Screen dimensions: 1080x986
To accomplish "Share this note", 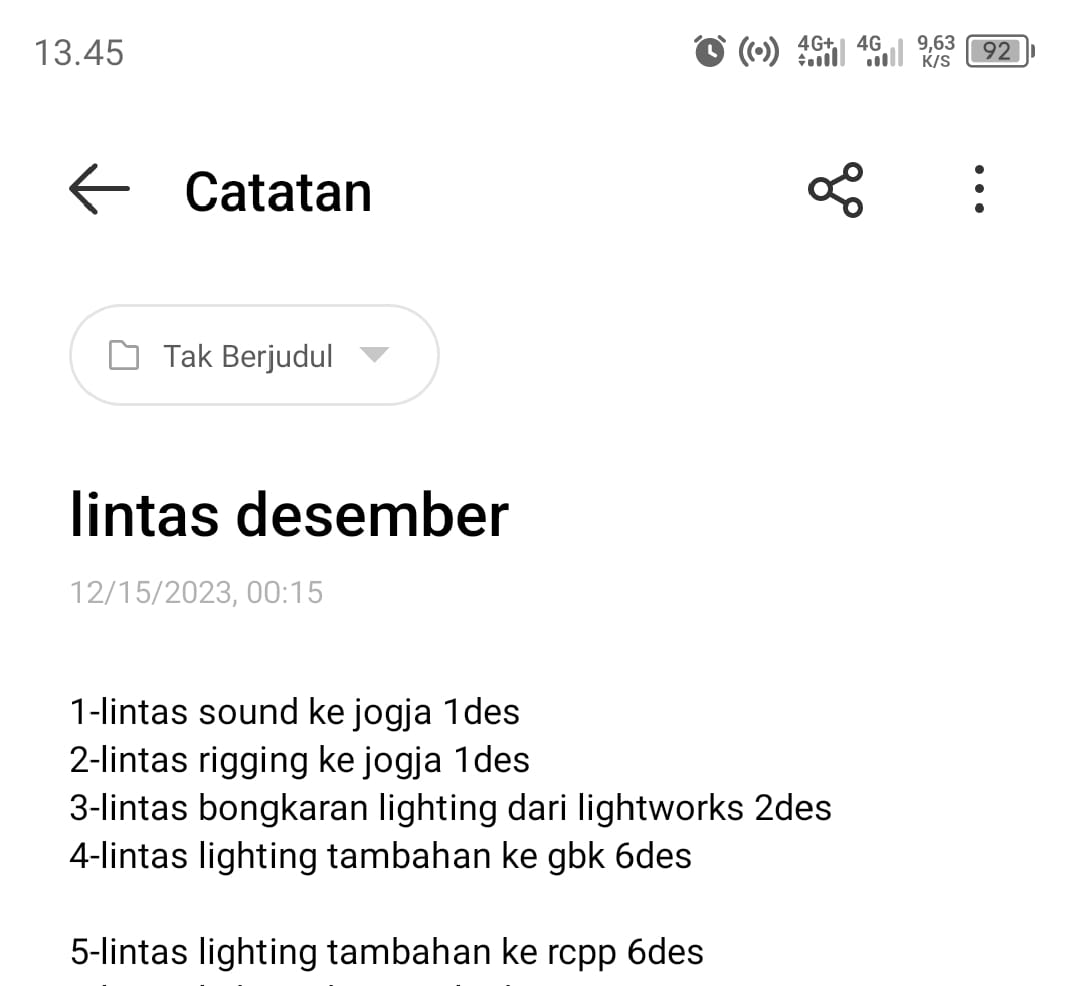I will pos(835,189).
